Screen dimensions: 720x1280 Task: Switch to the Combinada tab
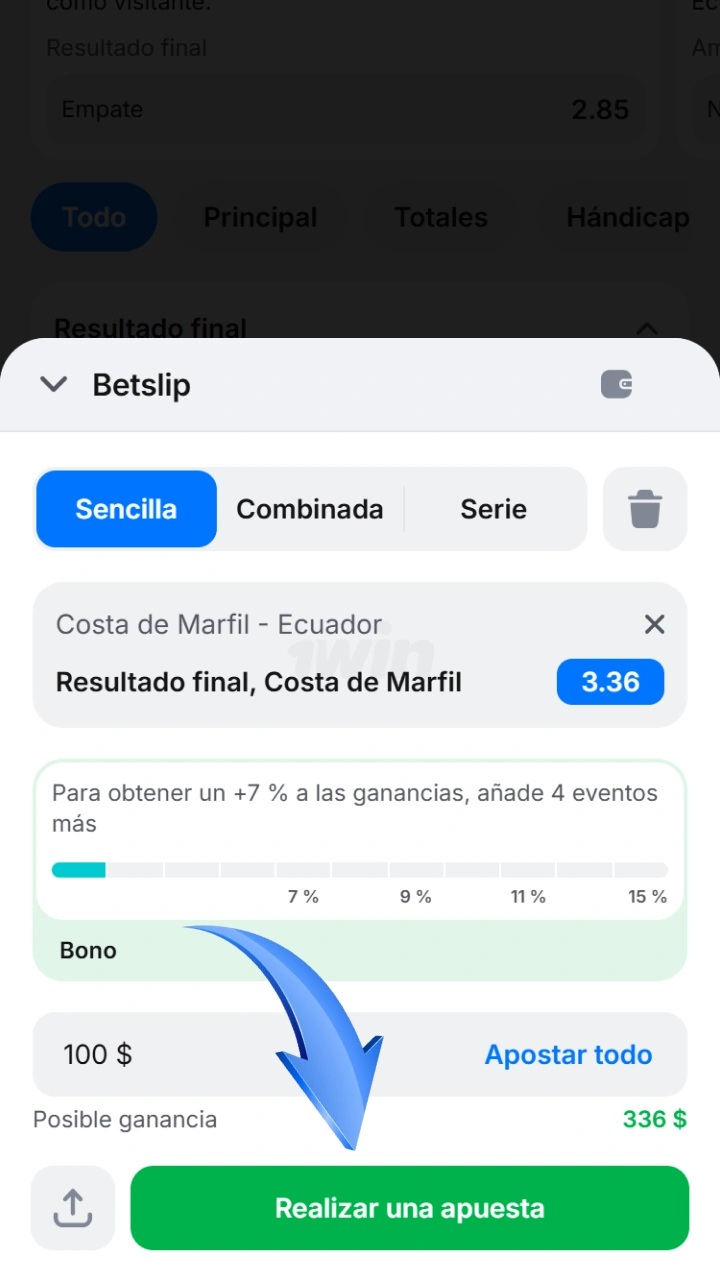(310, 509)
